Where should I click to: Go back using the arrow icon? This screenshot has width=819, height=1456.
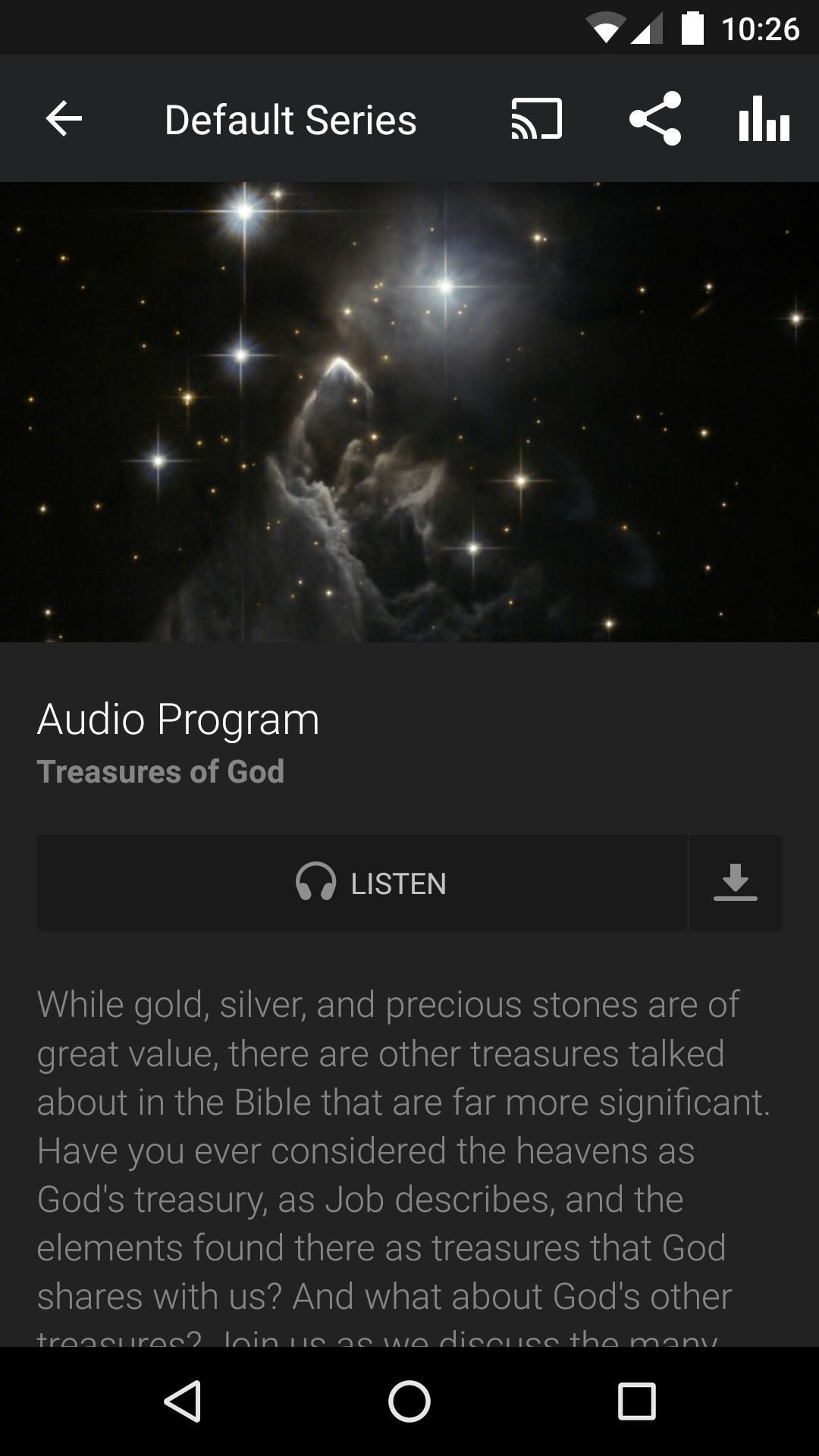(64, 119)
